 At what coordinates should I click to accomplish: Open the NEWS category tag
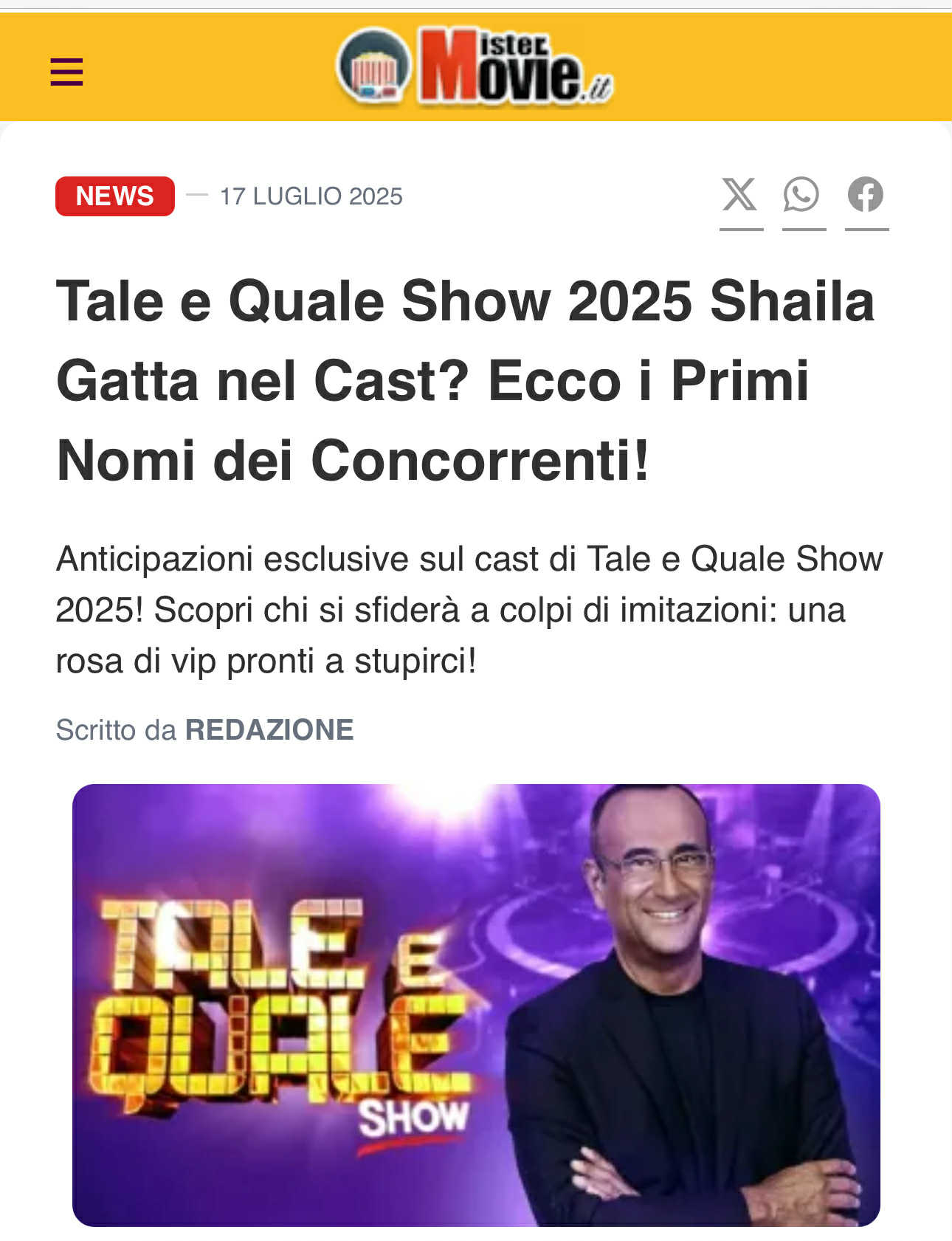tap(115, 196)
